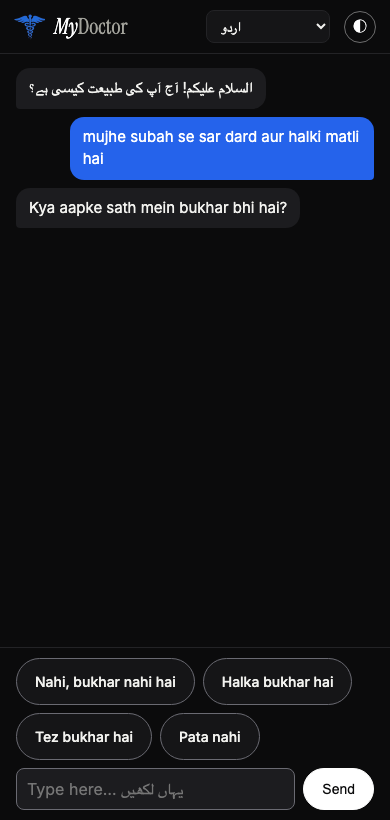Toggle the dark/light theme icon
The image size is (390, 820).
click(x=360, y=27)
